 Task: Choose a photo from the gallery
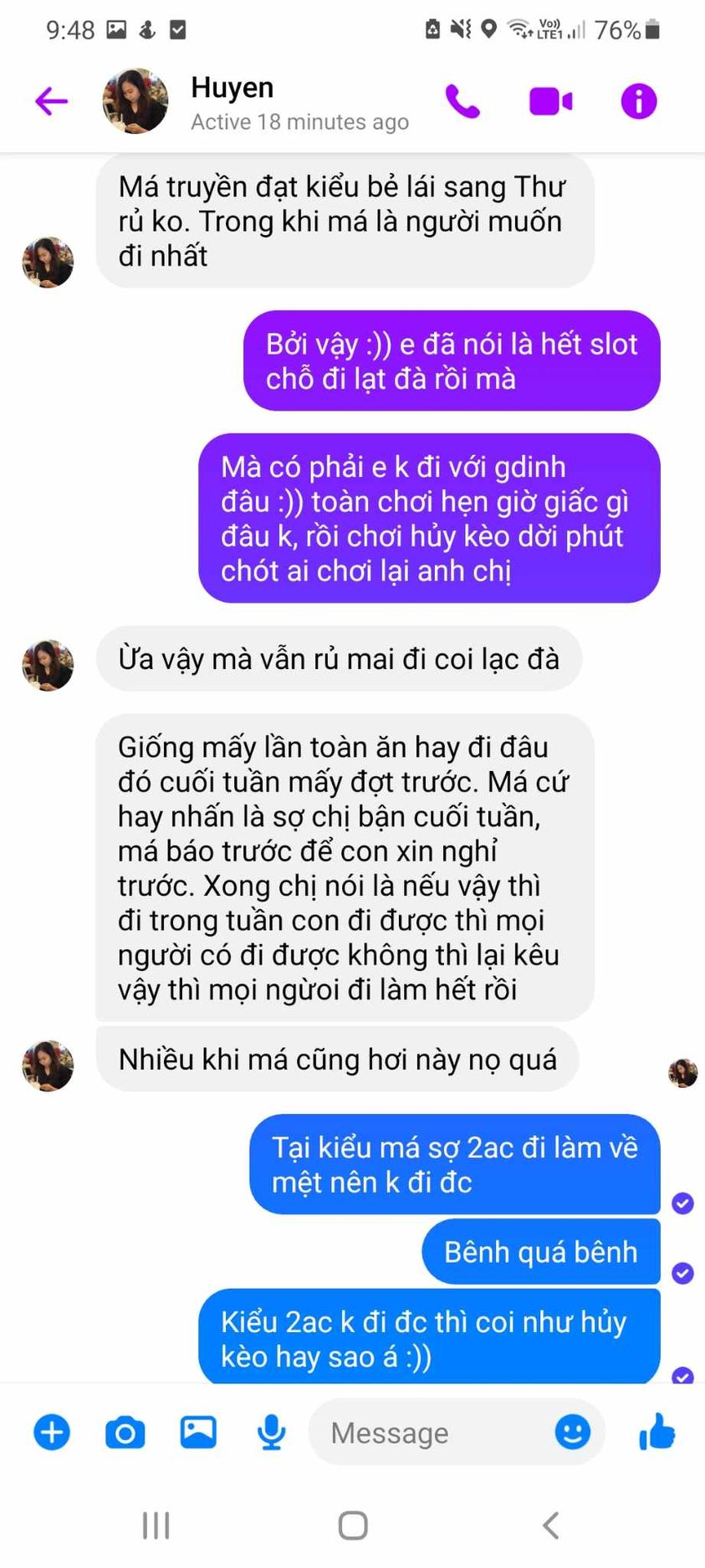(198, 1433)
